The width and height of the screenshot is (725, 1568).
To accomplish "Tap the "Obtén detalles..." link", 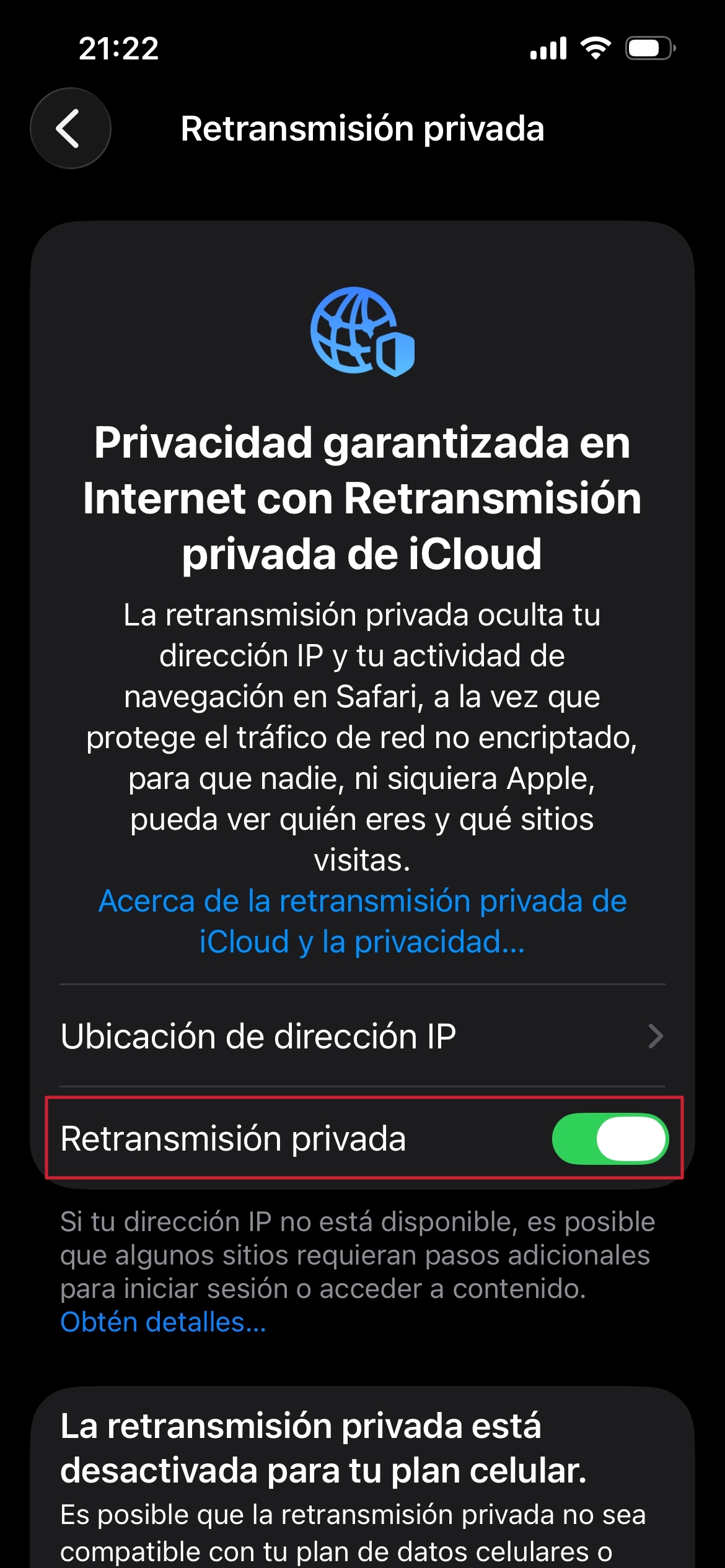I will [x=163, y=1322].
